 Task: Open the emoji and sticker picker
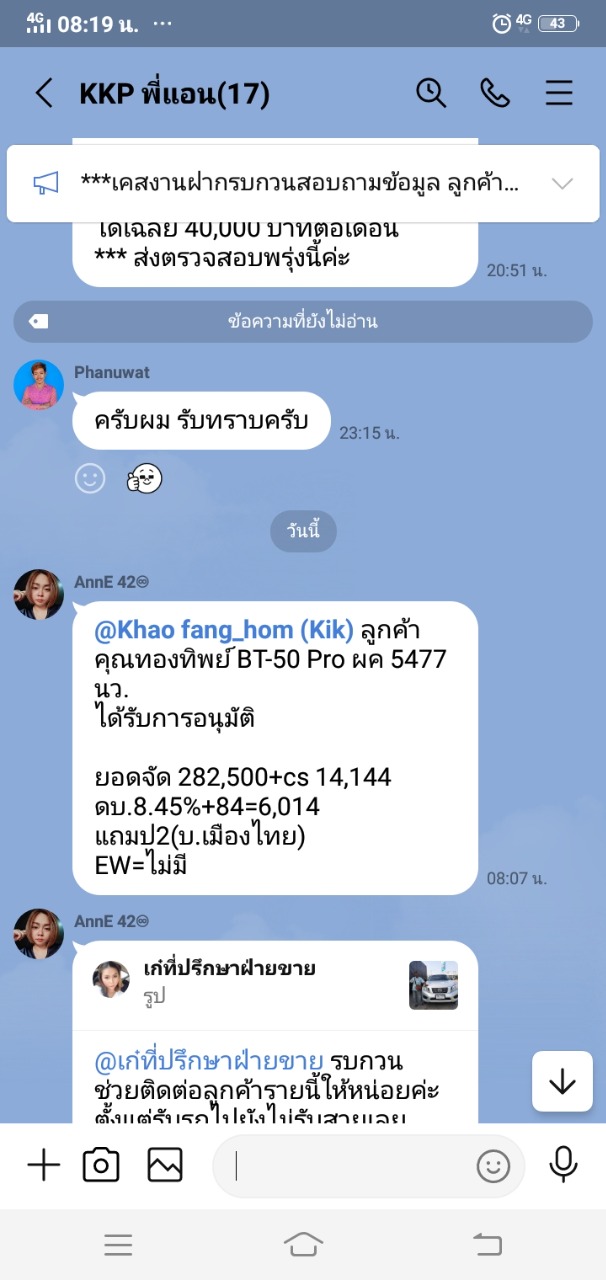click(x=493, y=1166)
